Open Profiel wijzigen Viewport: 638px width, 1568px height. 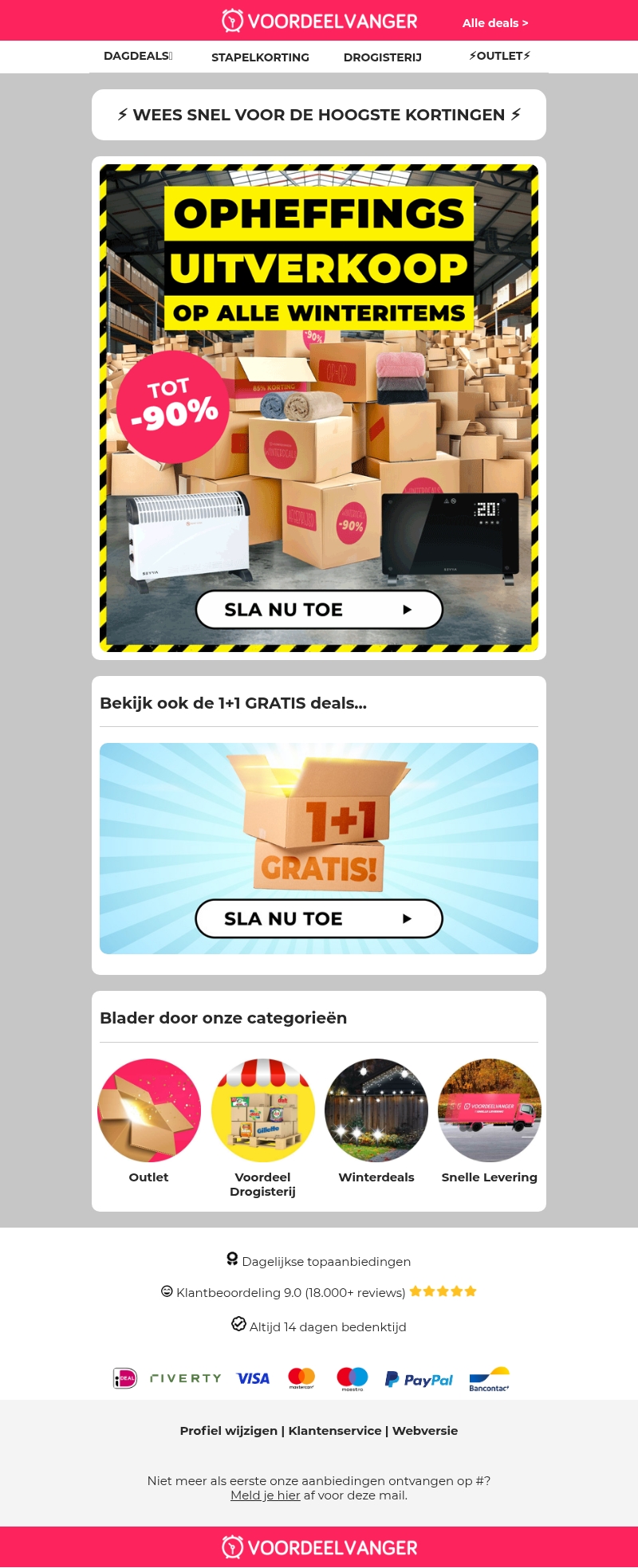tap(228, 1430)
